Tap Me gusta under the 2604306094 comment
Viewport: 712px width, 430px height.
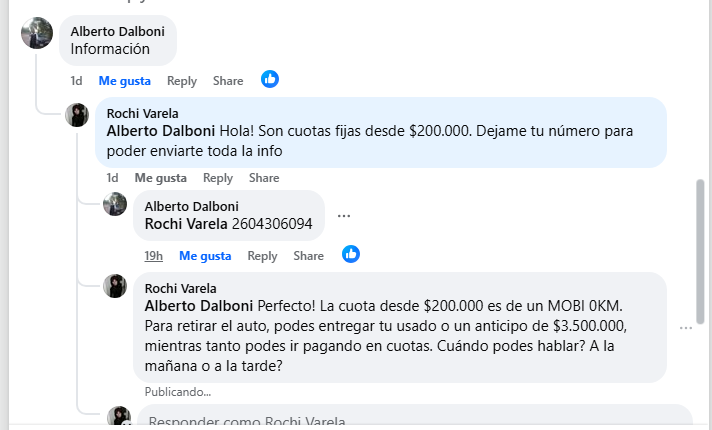click(205, 256)
